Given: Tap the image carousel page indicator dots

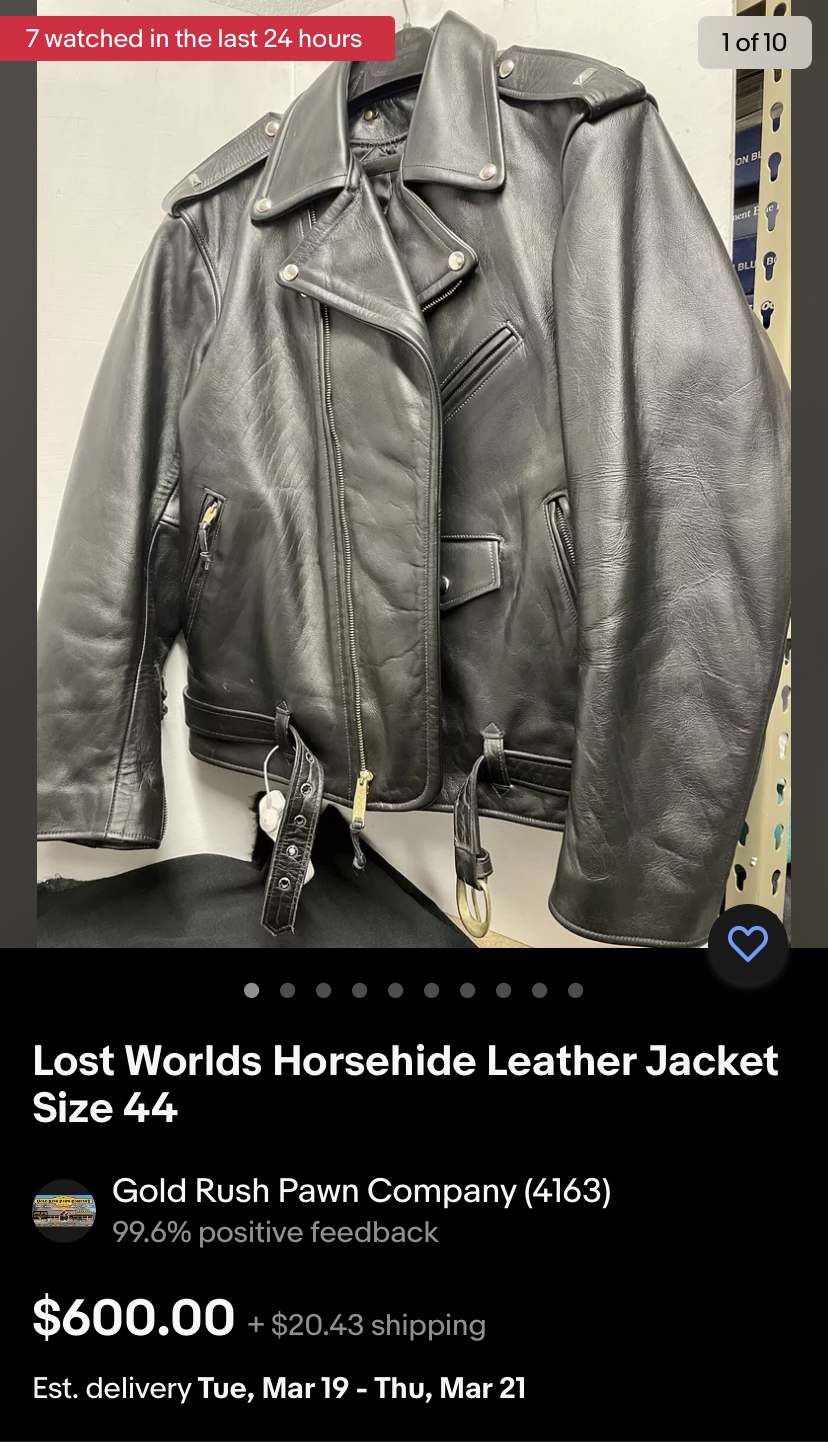Looking at the screenshot, I should pos(413,990).
